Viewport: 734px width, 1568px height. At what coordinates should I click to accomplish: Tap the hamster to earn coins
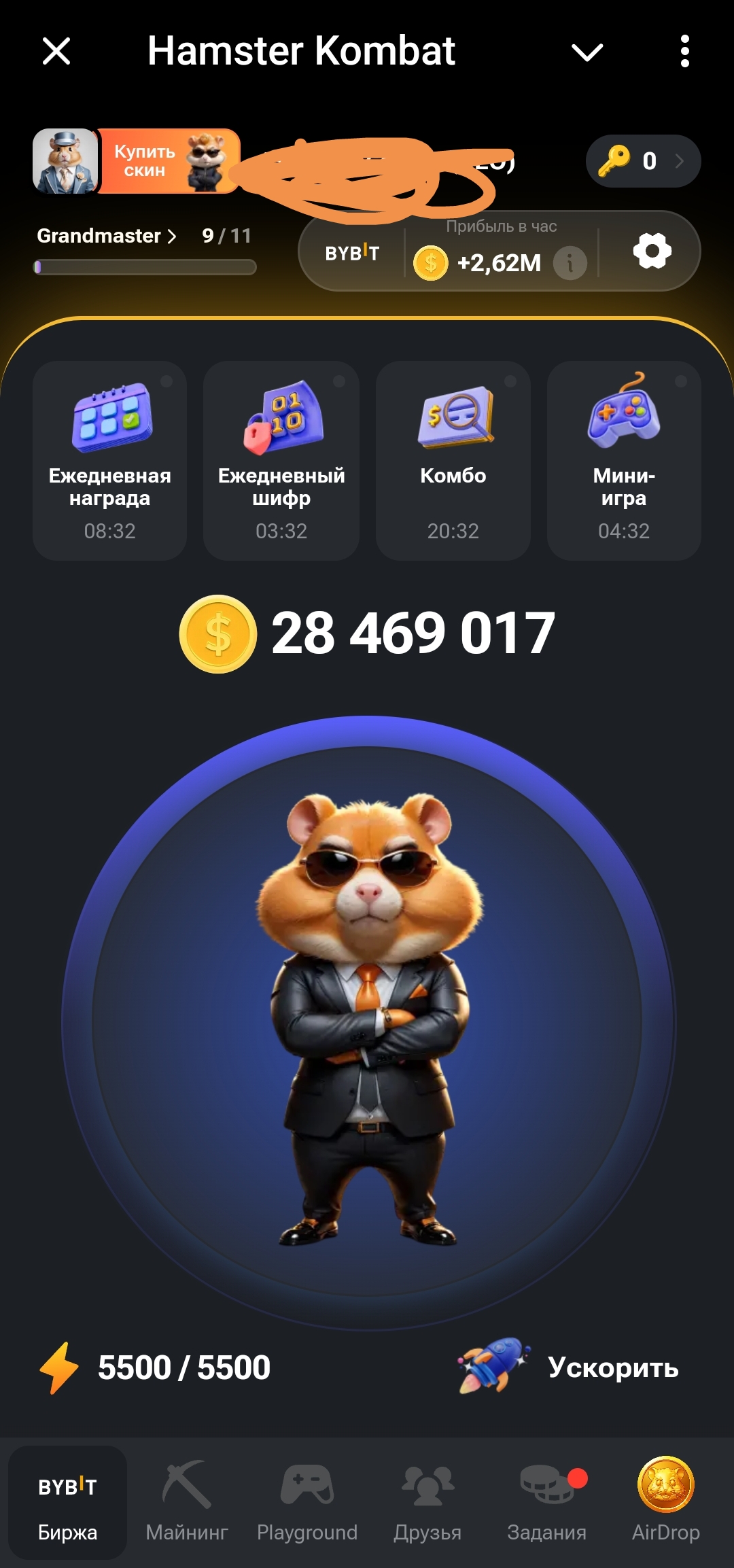pyautogui.click(x=368, y=1022)
